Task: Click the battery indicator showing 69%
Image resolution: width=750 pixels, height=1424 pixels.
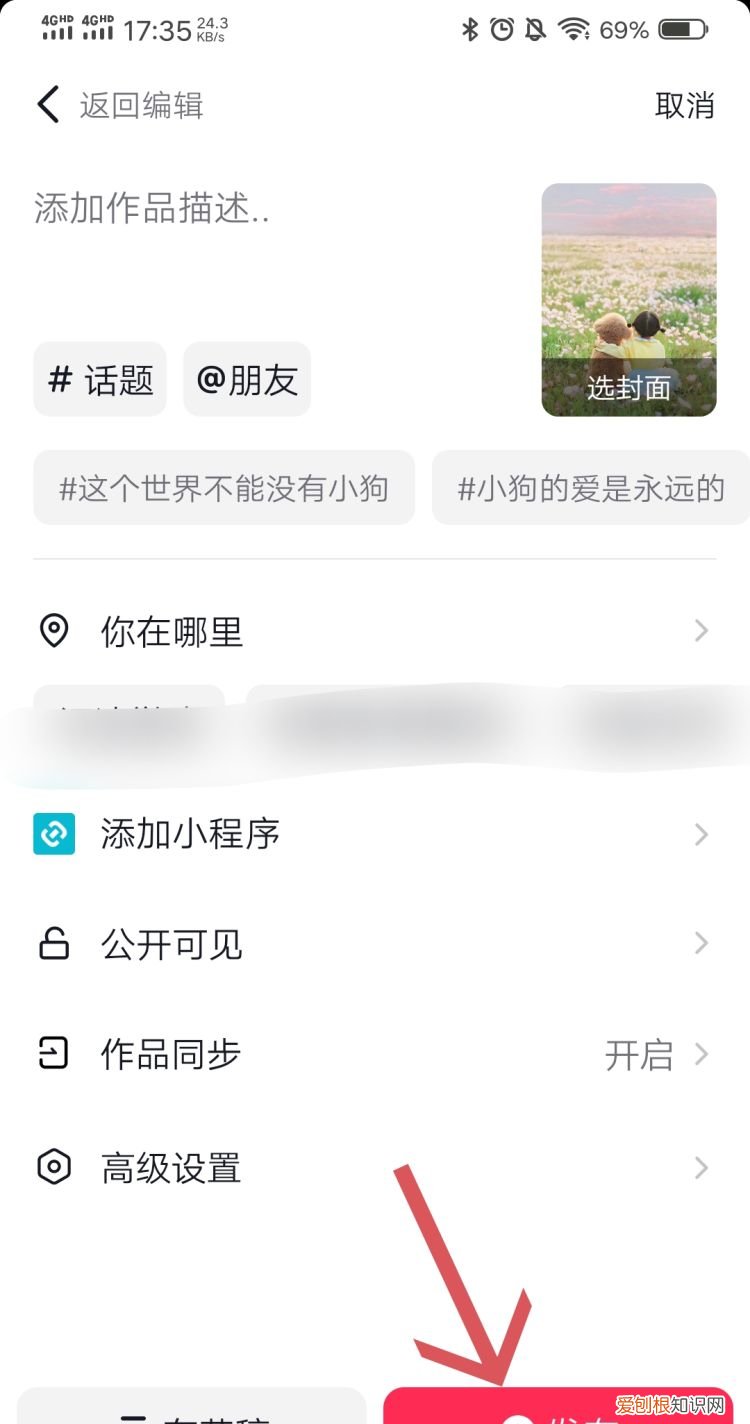Action: point(683,30)
